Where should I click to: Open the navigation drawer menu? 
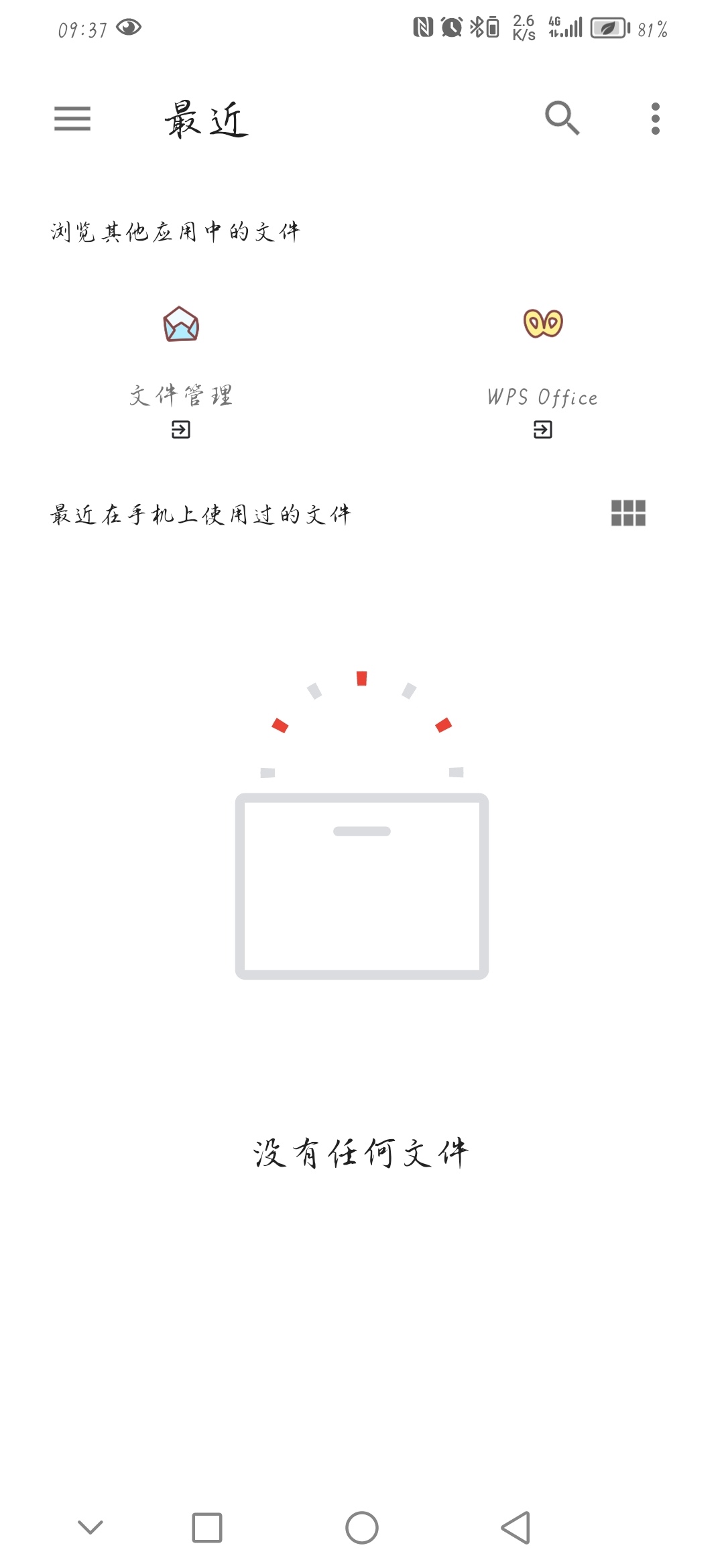tap(72, 119)
